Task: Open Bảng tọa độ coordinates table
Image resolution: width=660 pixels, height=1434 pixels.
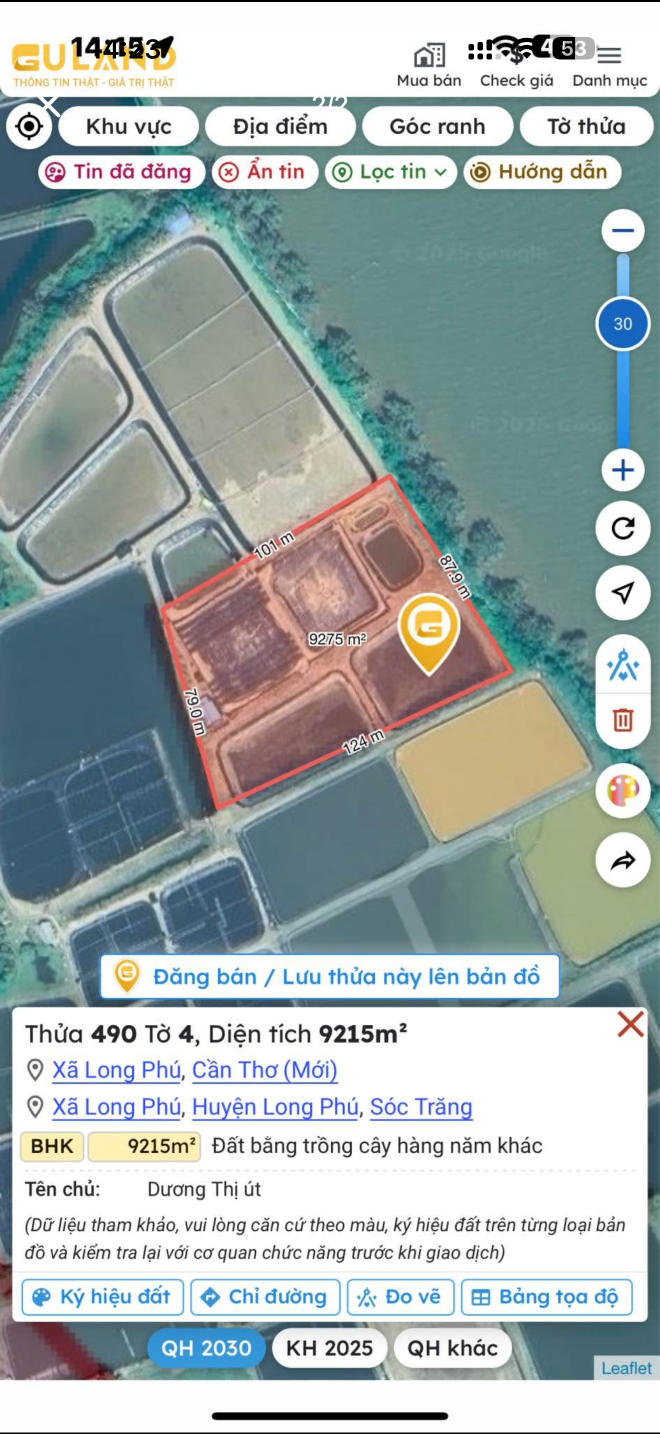Action: (546, 1297)
